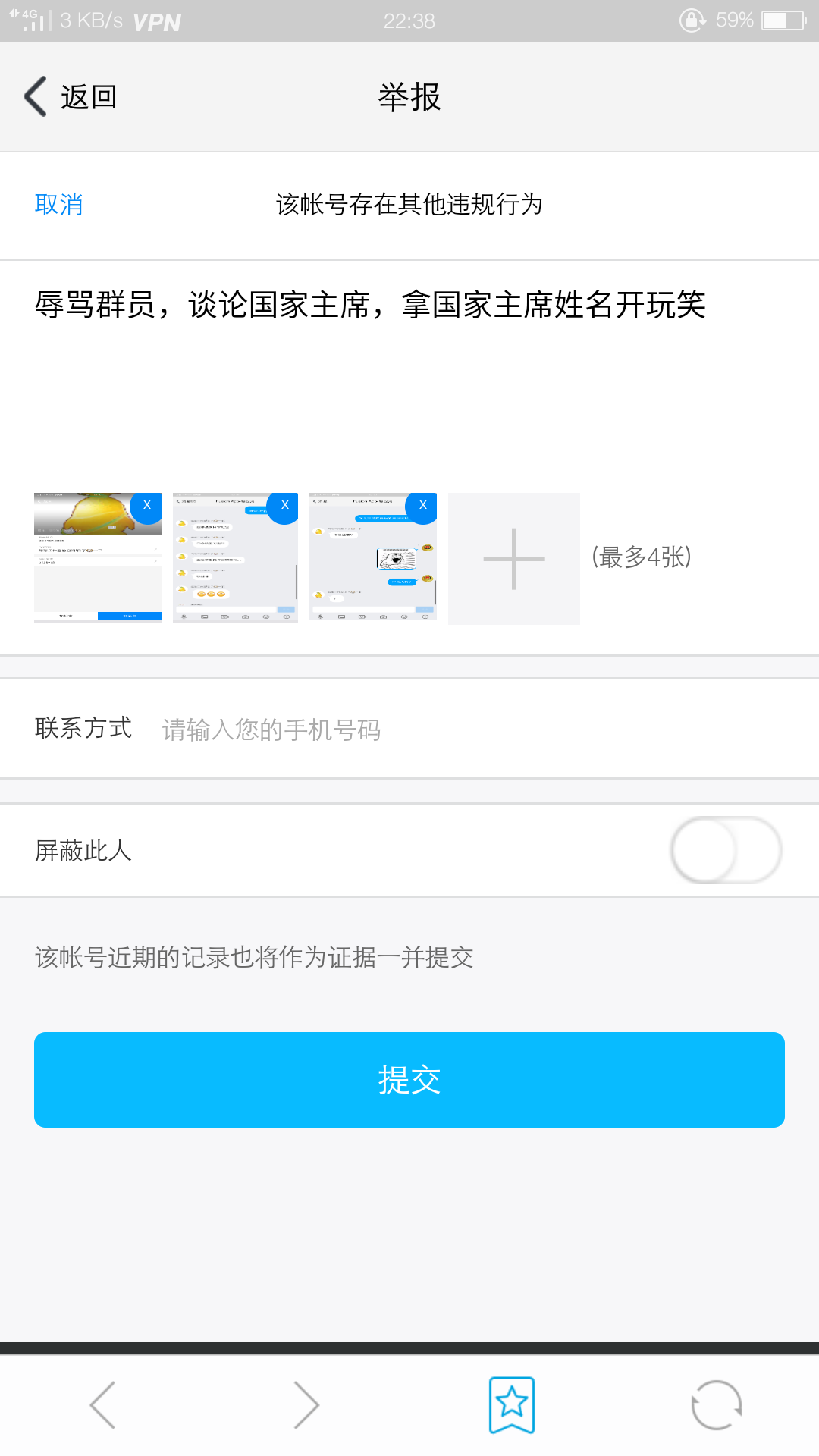This screenshot has height=1456, width=819.
Task: Remove the third attached screenshot
Action: [422, 506]
